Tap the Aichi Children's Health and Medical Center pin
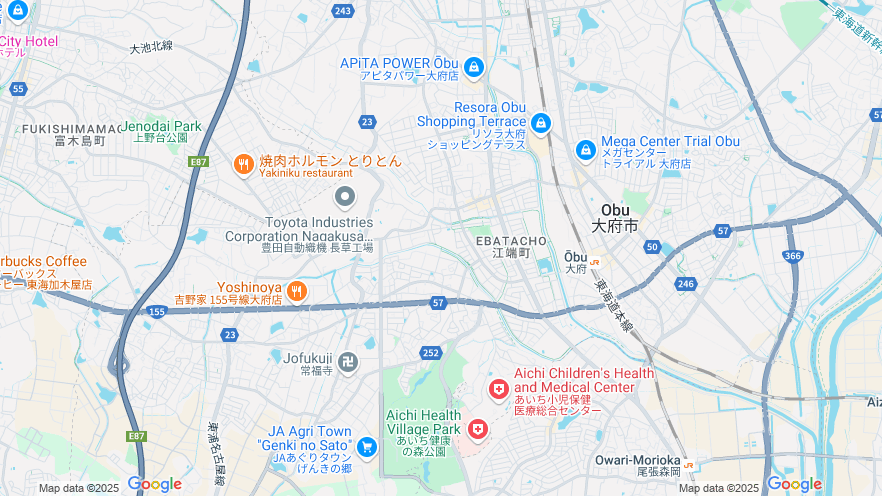This screenshot has width=882, height=496. coord(498,387)
